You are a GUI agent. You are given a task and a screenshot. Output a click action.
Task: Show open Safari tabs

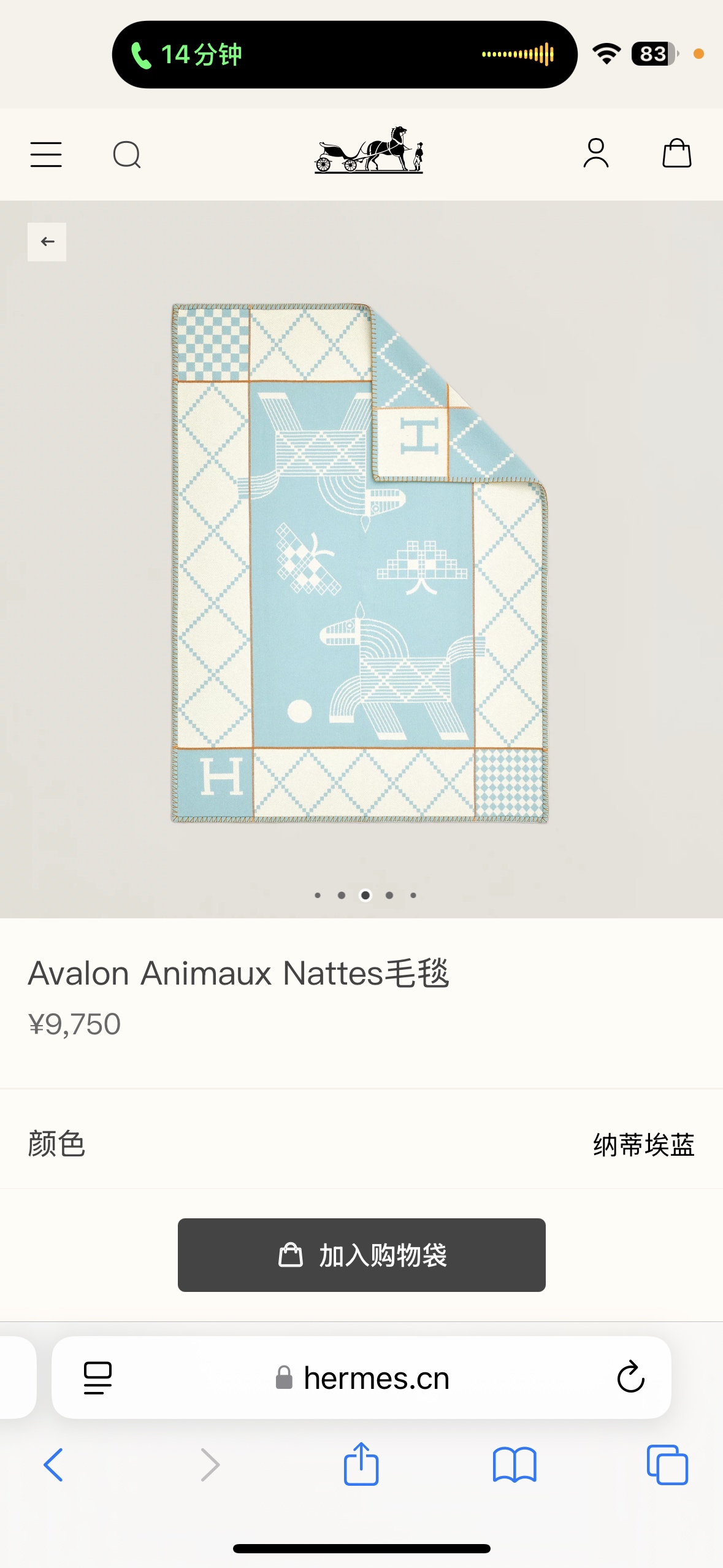[x=667, y=1465]
